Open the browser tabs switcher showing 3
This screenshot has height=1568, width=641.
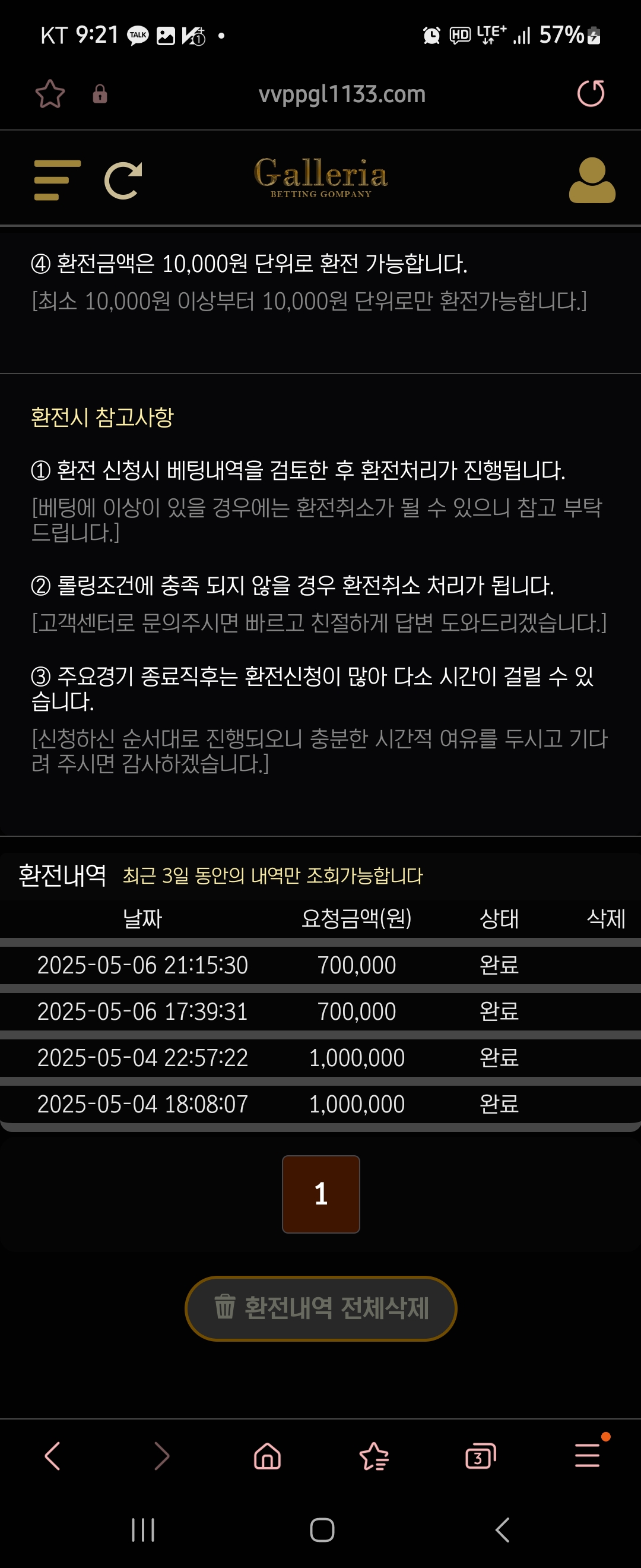point(480,1456)
